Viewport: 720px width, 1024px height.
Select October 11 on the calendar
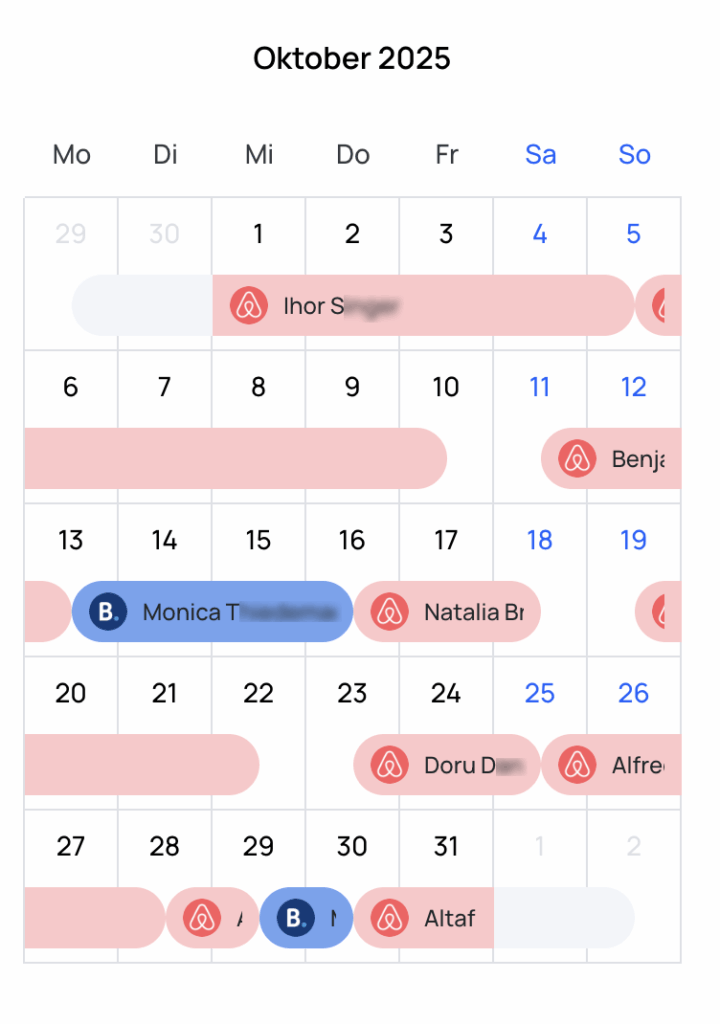coord(540,387)
